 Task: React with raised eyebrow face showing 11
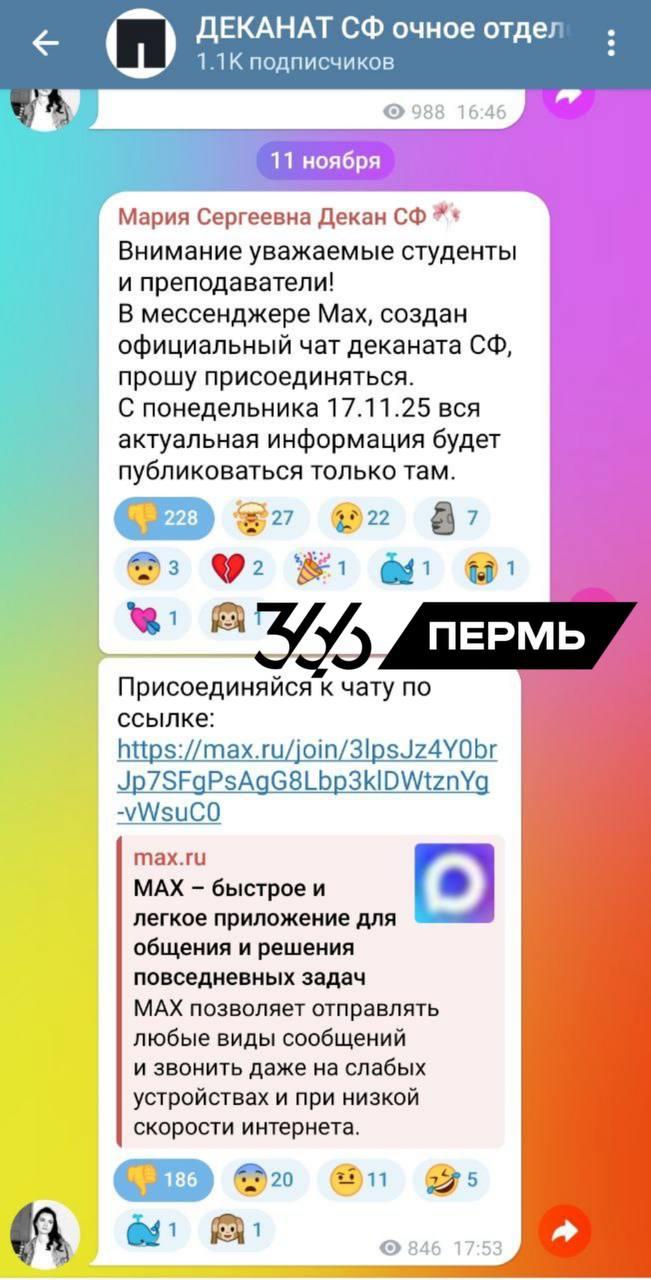360,1180
